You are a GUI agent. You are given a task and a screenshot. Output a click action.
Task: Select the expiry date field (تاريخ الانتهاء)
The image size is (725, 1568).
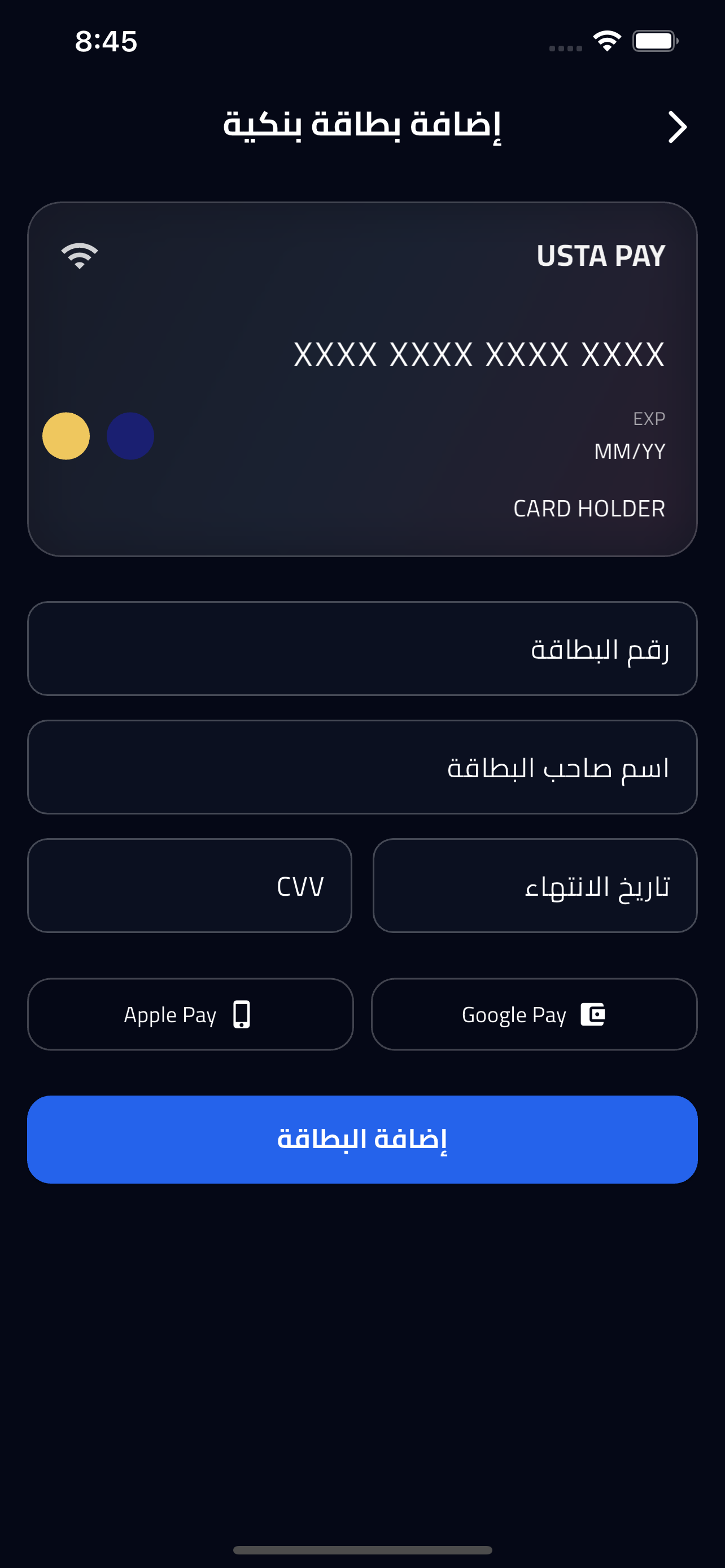[535, 886]
